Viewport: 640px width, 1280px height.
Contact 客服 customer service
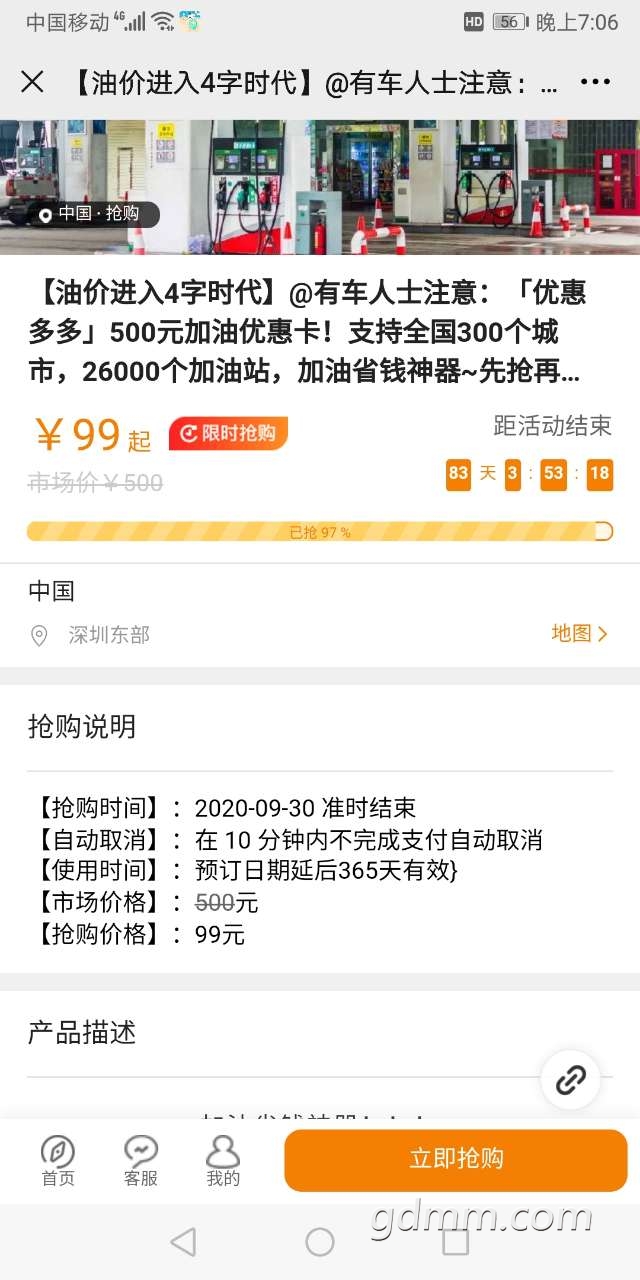click(x=141, y=1160)
